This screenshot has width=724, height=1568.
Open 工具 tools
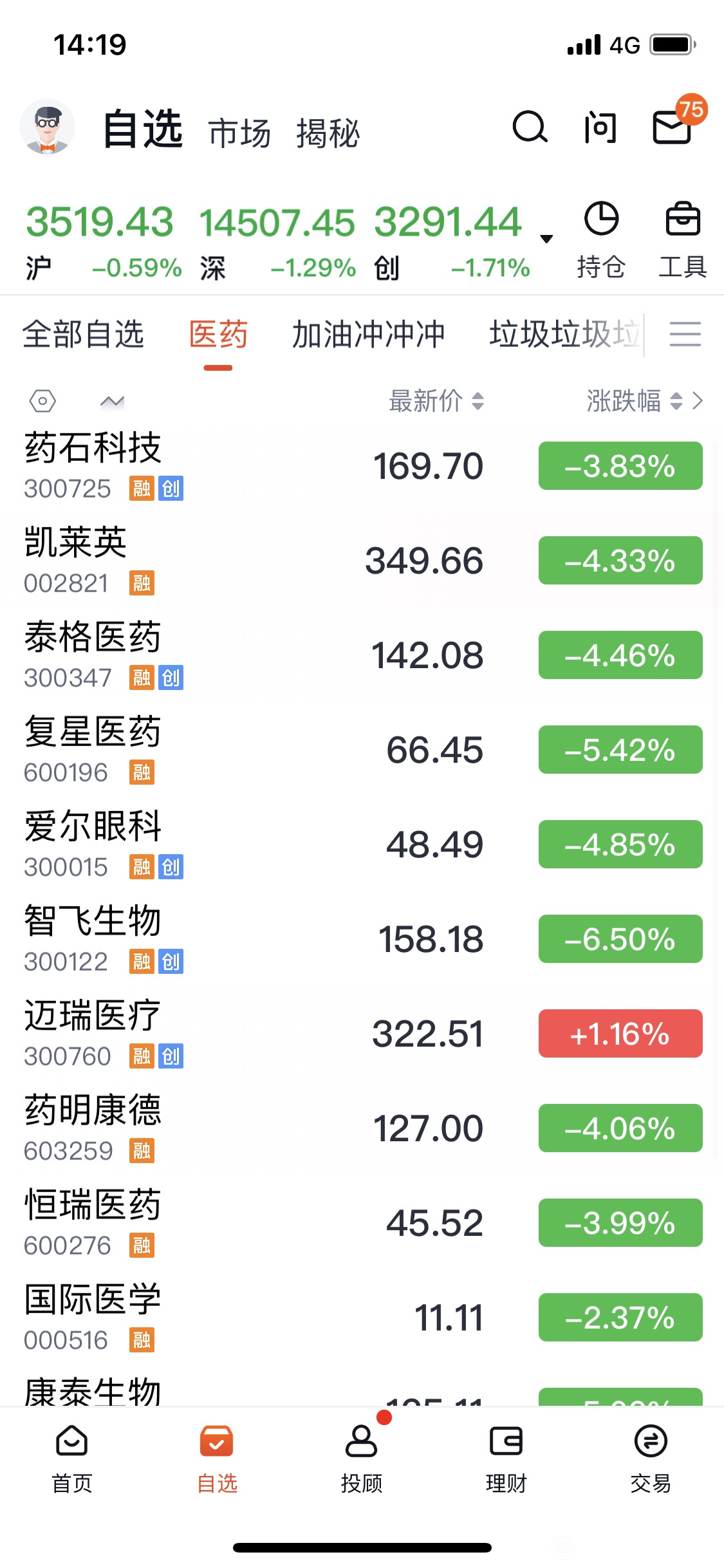click(683, 240)
